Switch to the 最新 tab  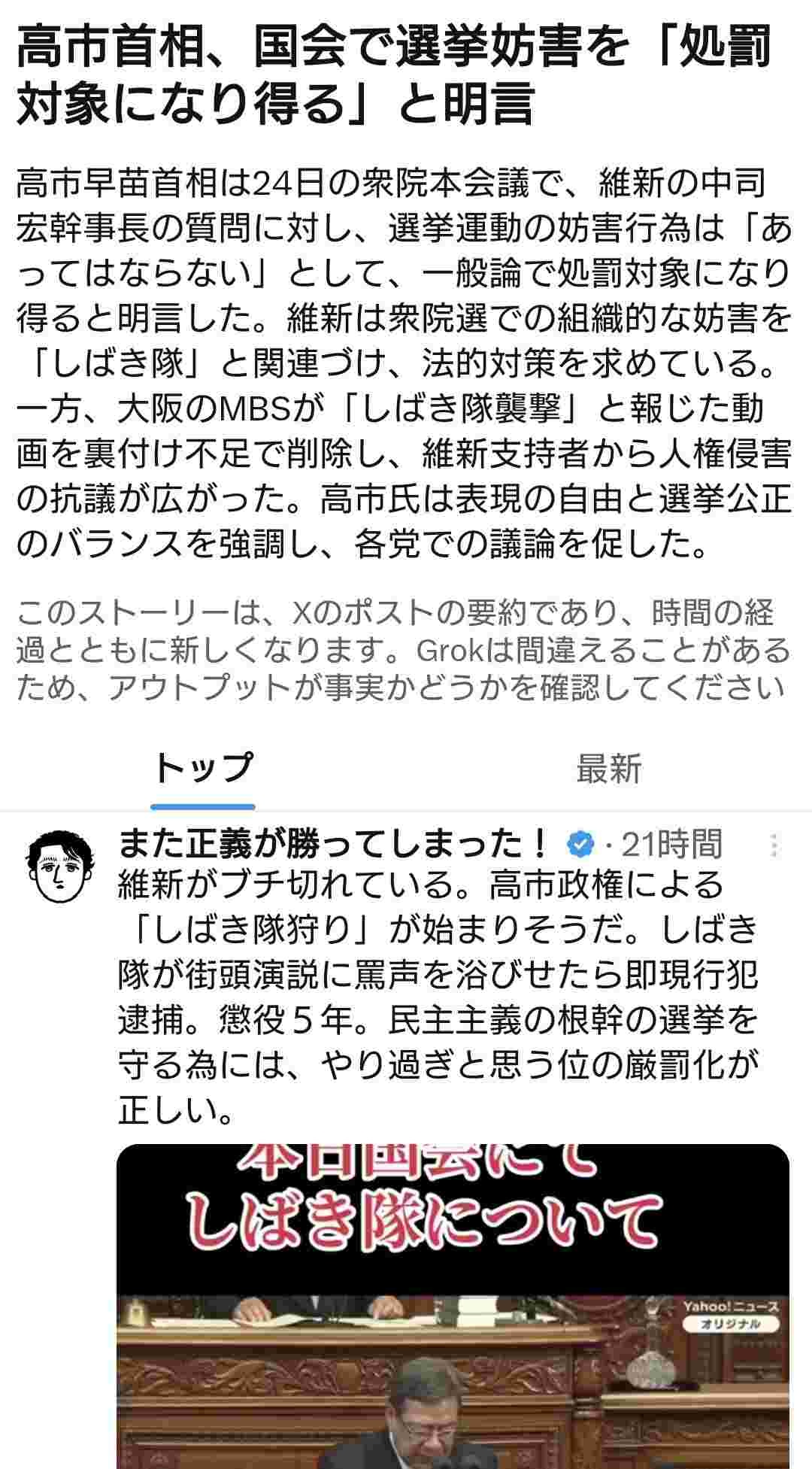[x=608, y=769]
